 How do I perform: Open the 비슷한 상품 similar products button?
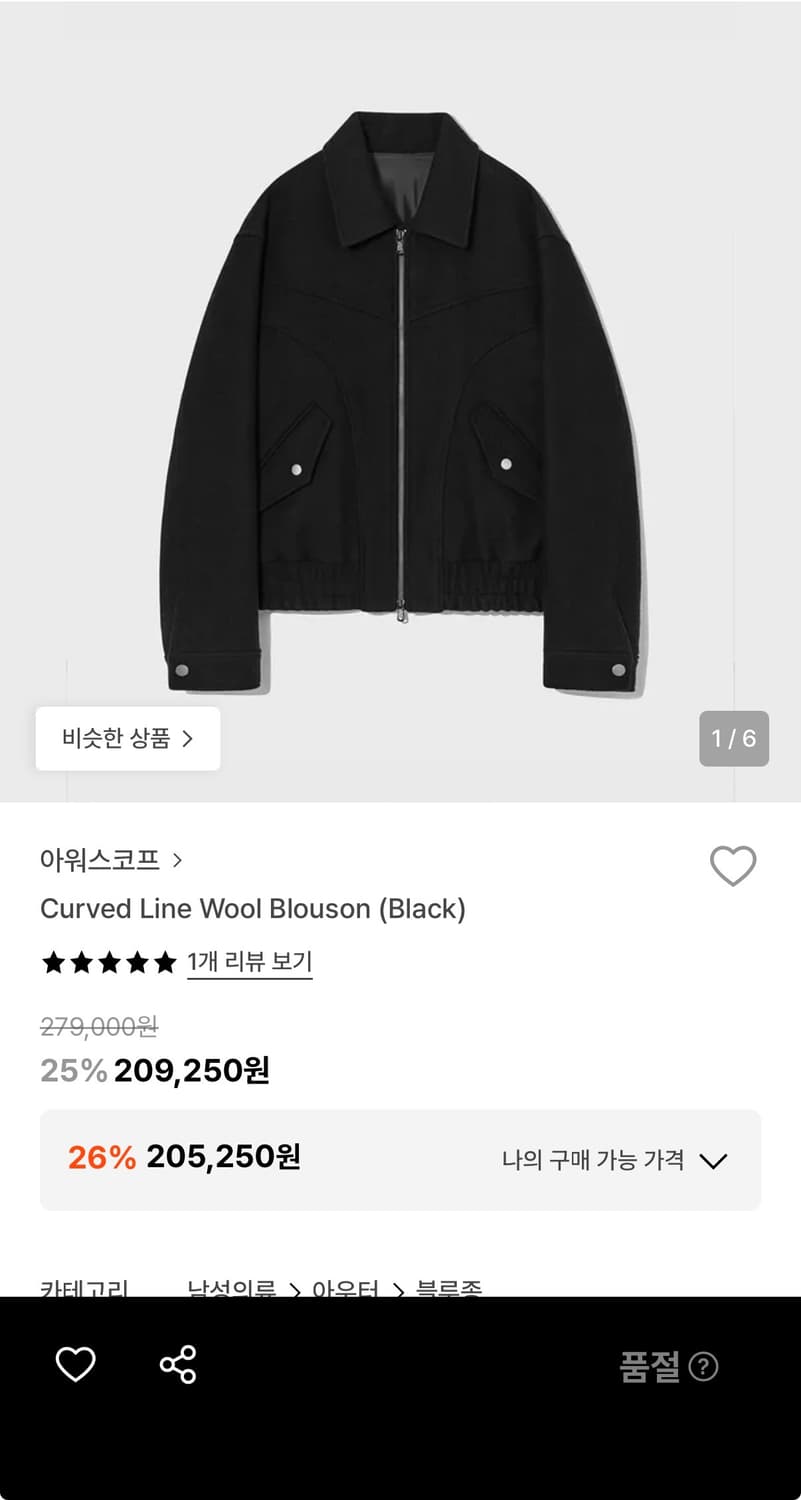127,738
